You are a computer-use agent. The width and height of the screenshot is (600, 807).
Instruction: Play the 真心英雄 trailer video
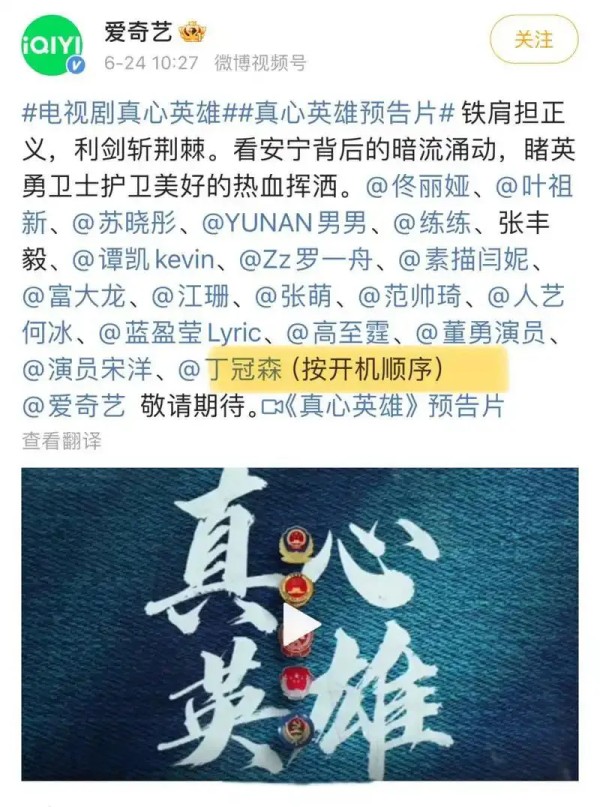click(x=299, y=627)
